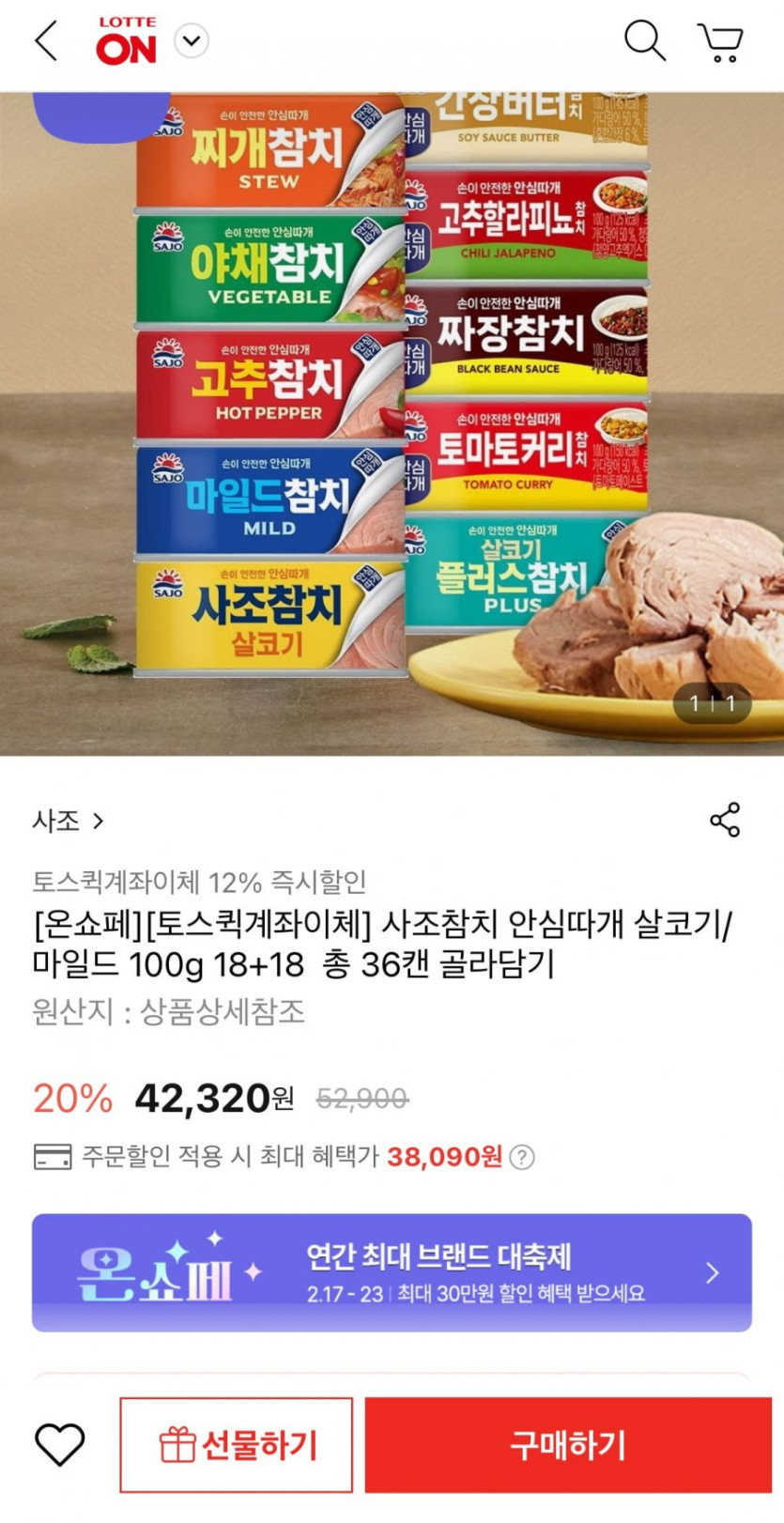784x1523 pixels.
Task: Share this product
Action: 725,820
